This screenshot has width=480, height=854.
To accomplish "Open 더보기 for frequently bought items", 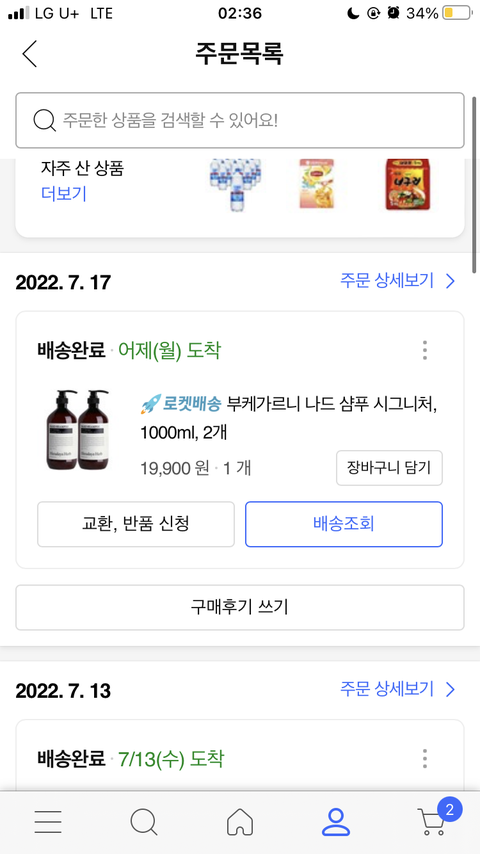I will (64, 193).
